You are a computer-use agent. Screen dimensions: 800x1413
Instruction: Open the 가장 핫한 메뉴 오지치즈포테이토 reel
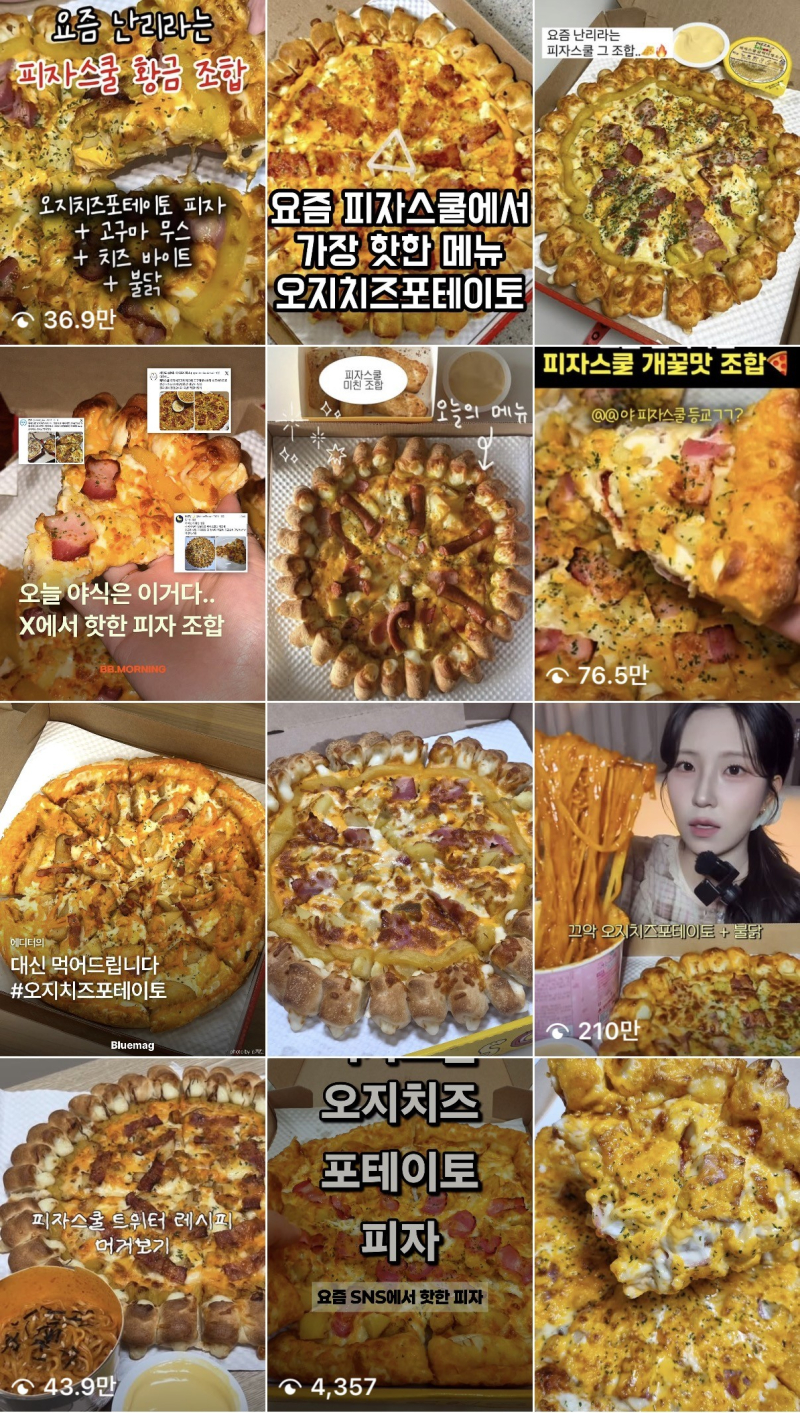coord(400,172)
